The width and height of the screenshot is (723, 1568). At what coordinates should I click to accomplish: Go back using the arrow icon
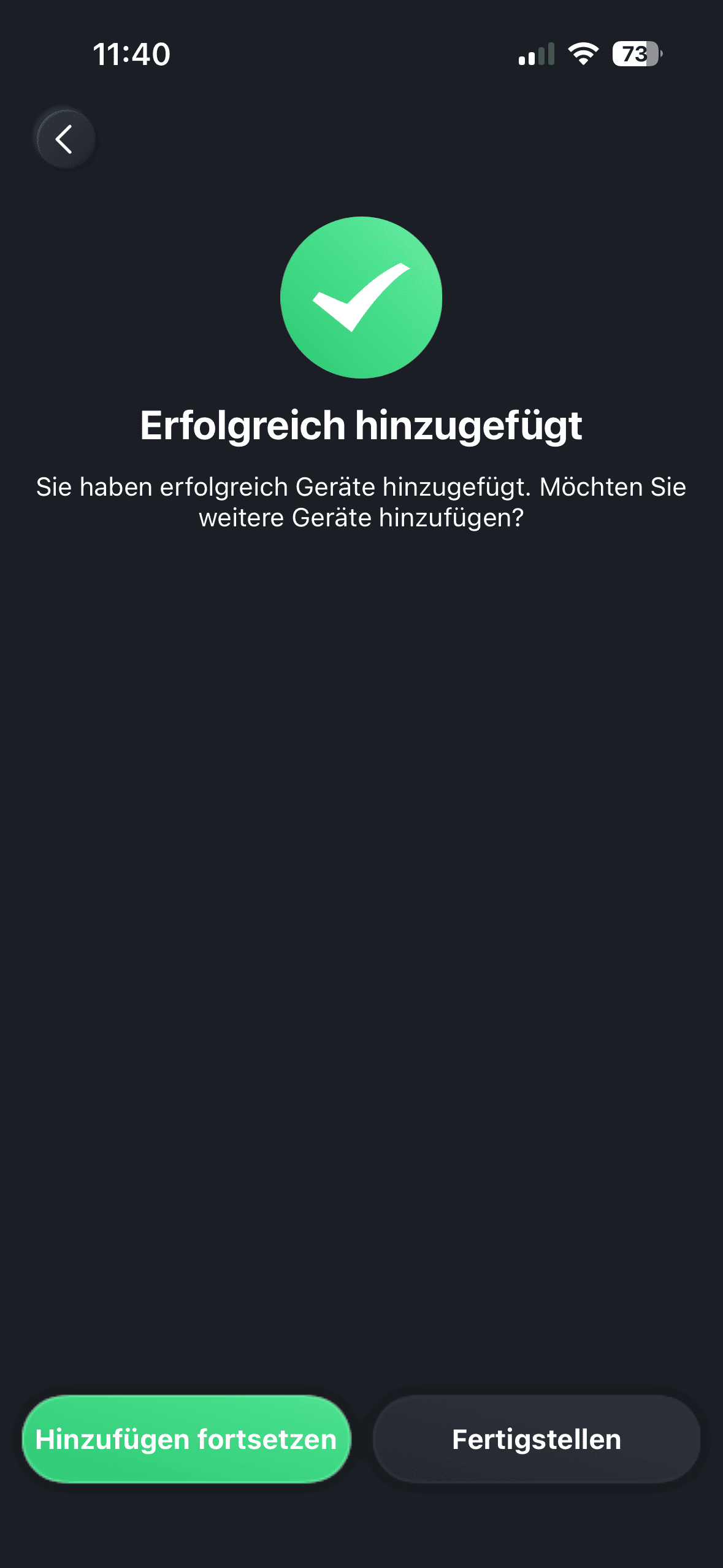pos(64,139)
